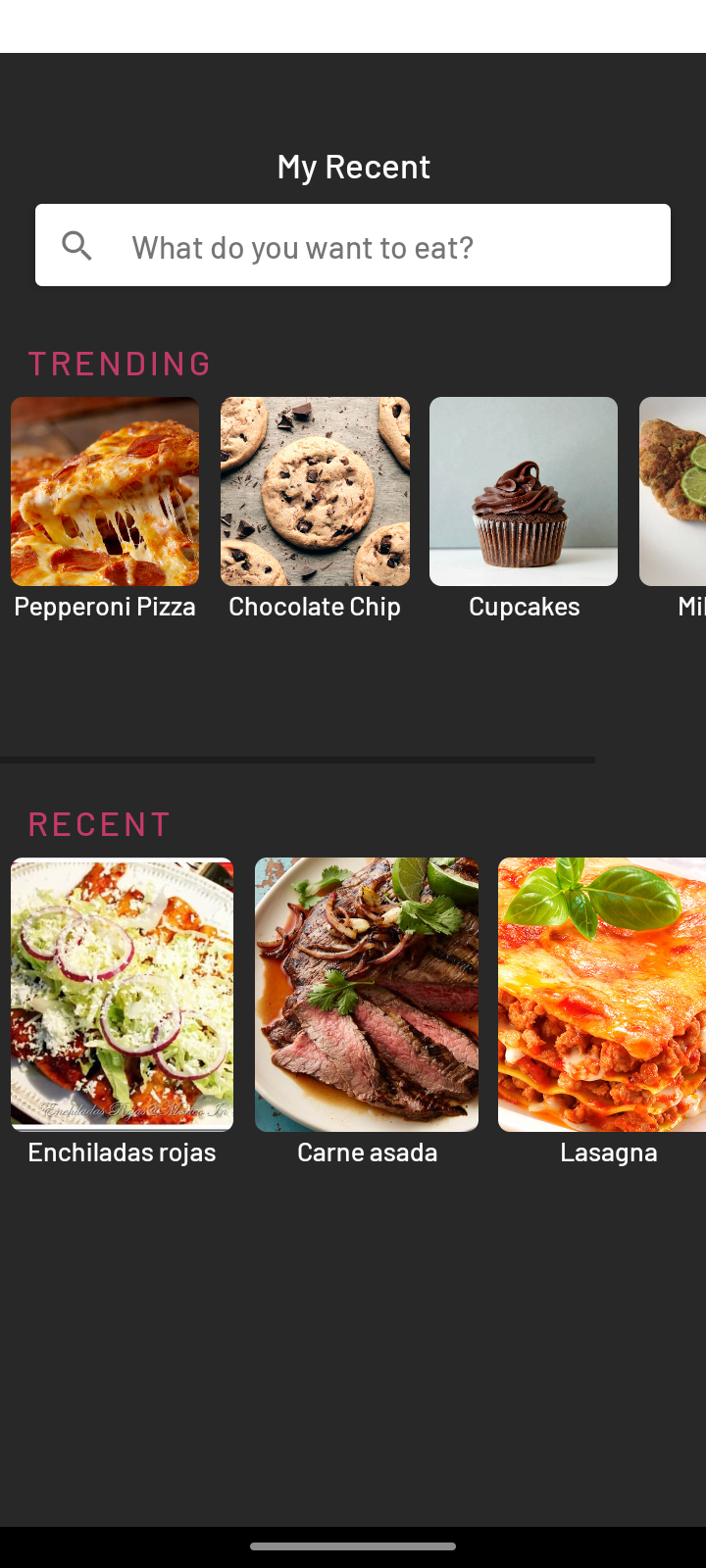Open the Carne asada recent recipe
Image resolution: width=706 pixels, height=1568 pixels.
pyautogui.click(x=367, y=995)
